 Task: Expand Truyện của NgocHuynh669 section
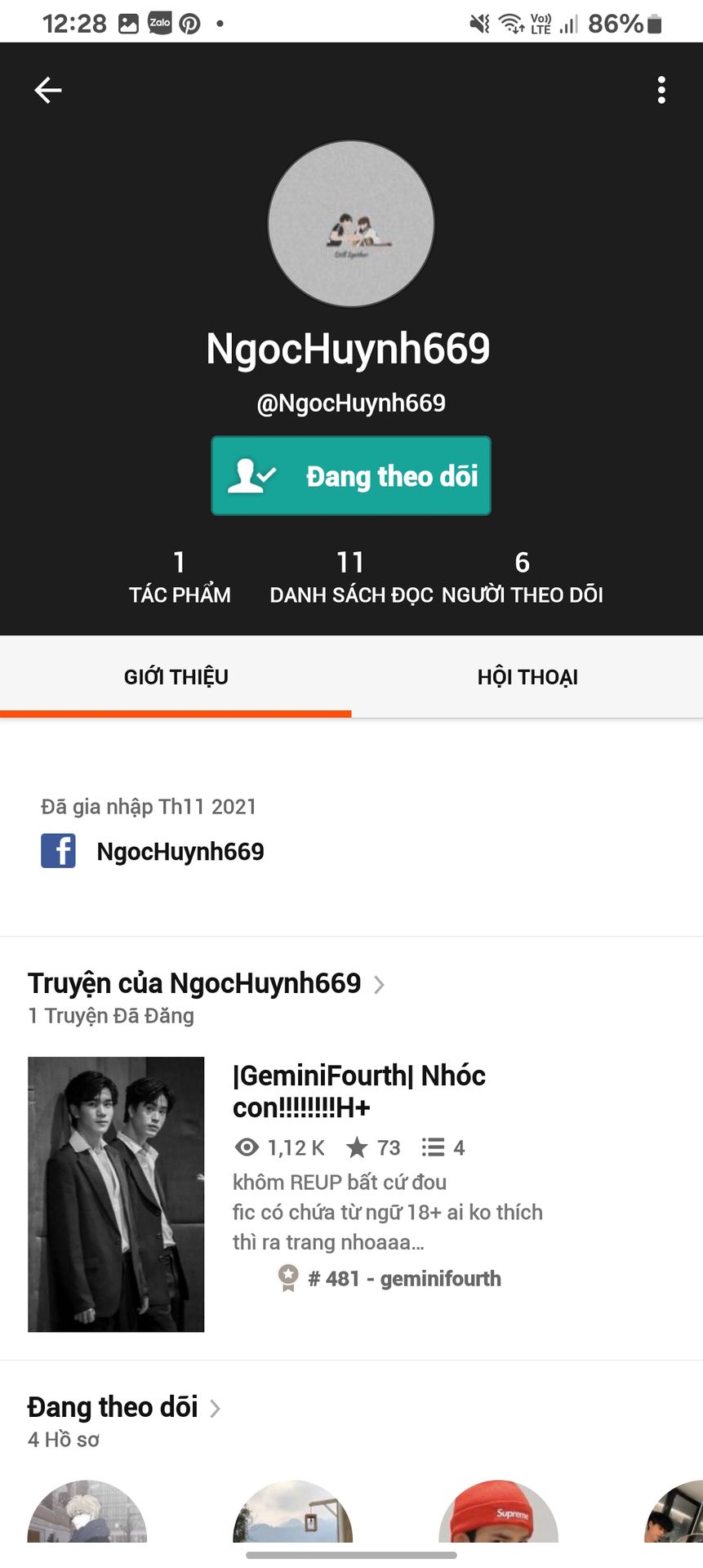click(206, 984)
